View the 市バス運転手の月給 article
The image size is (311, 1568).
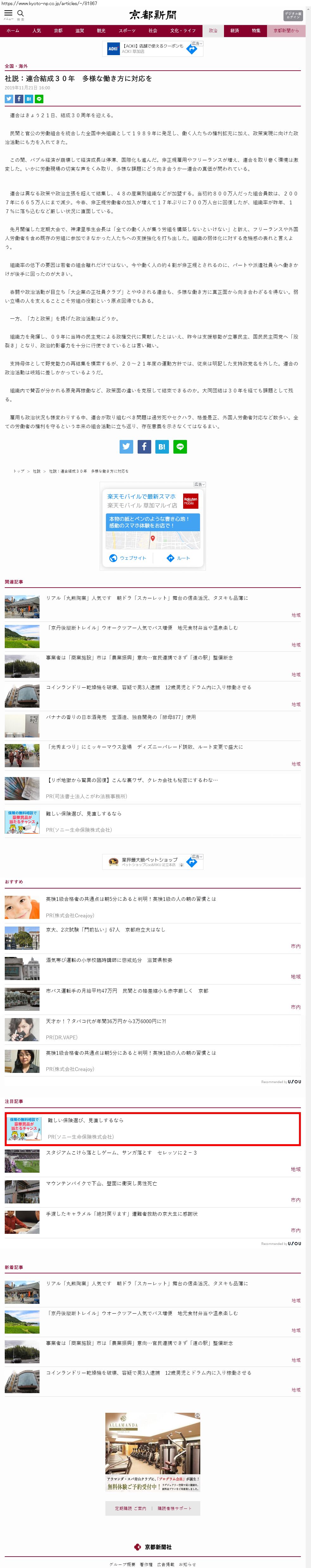coord(127,990)
